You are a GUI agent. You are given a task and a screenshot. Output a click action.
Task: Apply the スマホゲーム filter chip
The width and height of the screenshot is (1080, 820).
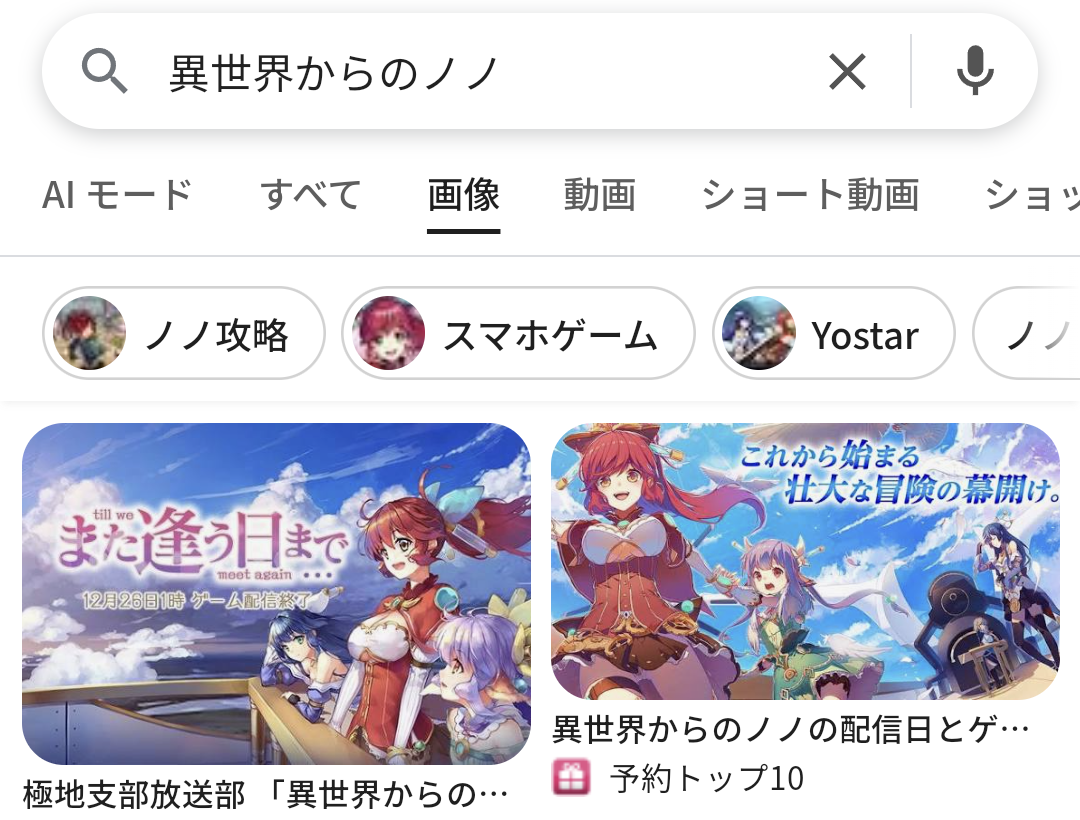coord(518,334)
